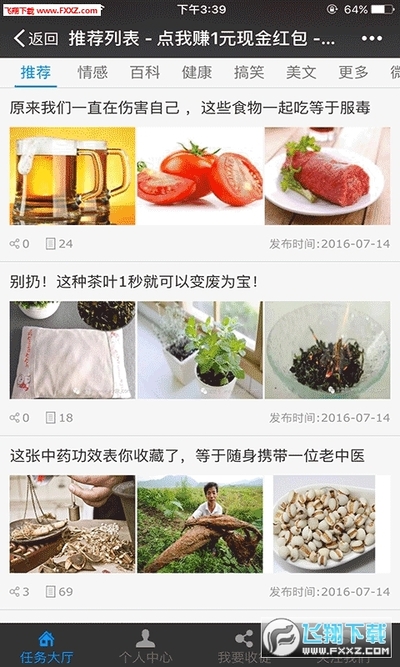Open 个人中心 in bottom navigation
Screen dimensions: 400x667
(146, 647)
